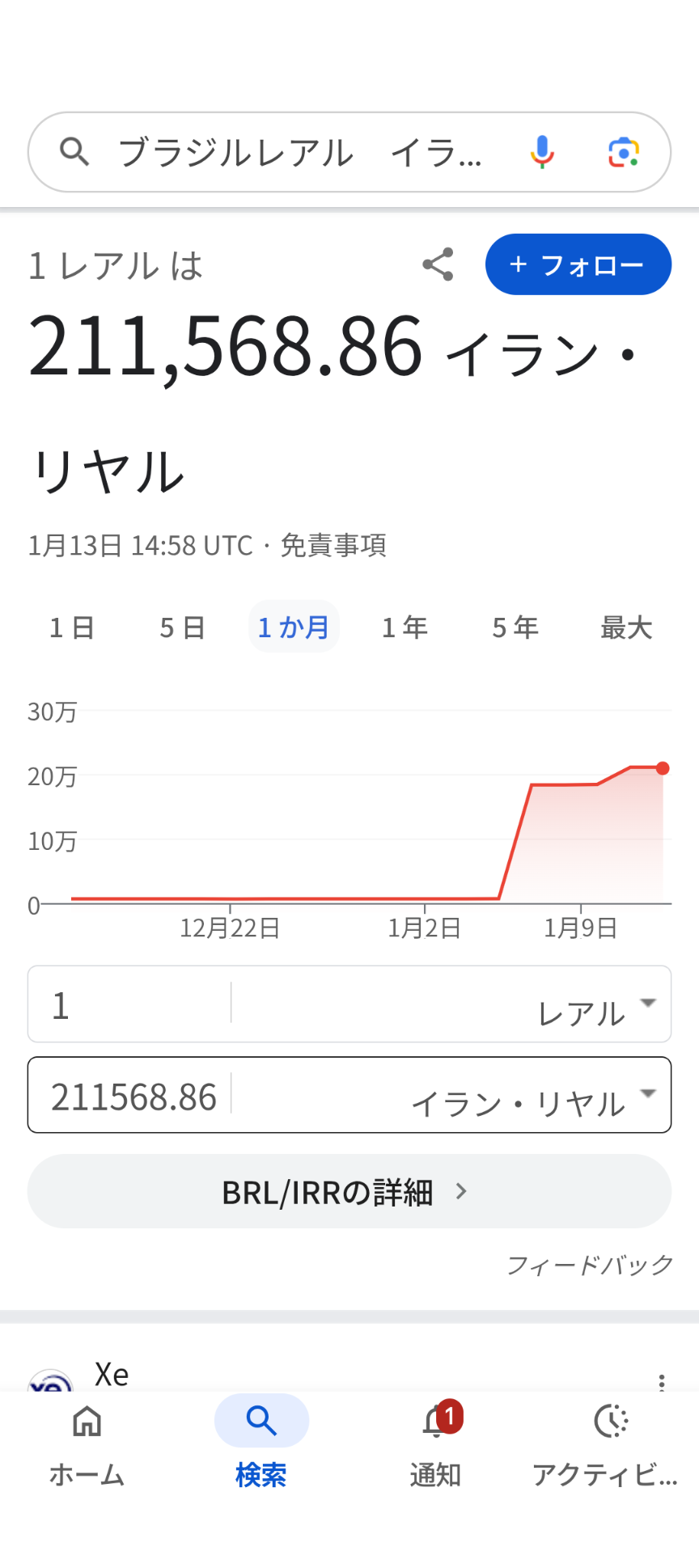This screenshot has width=699, height=1568.
Task: Share the currency conversion result
Action: click(438, 264)
